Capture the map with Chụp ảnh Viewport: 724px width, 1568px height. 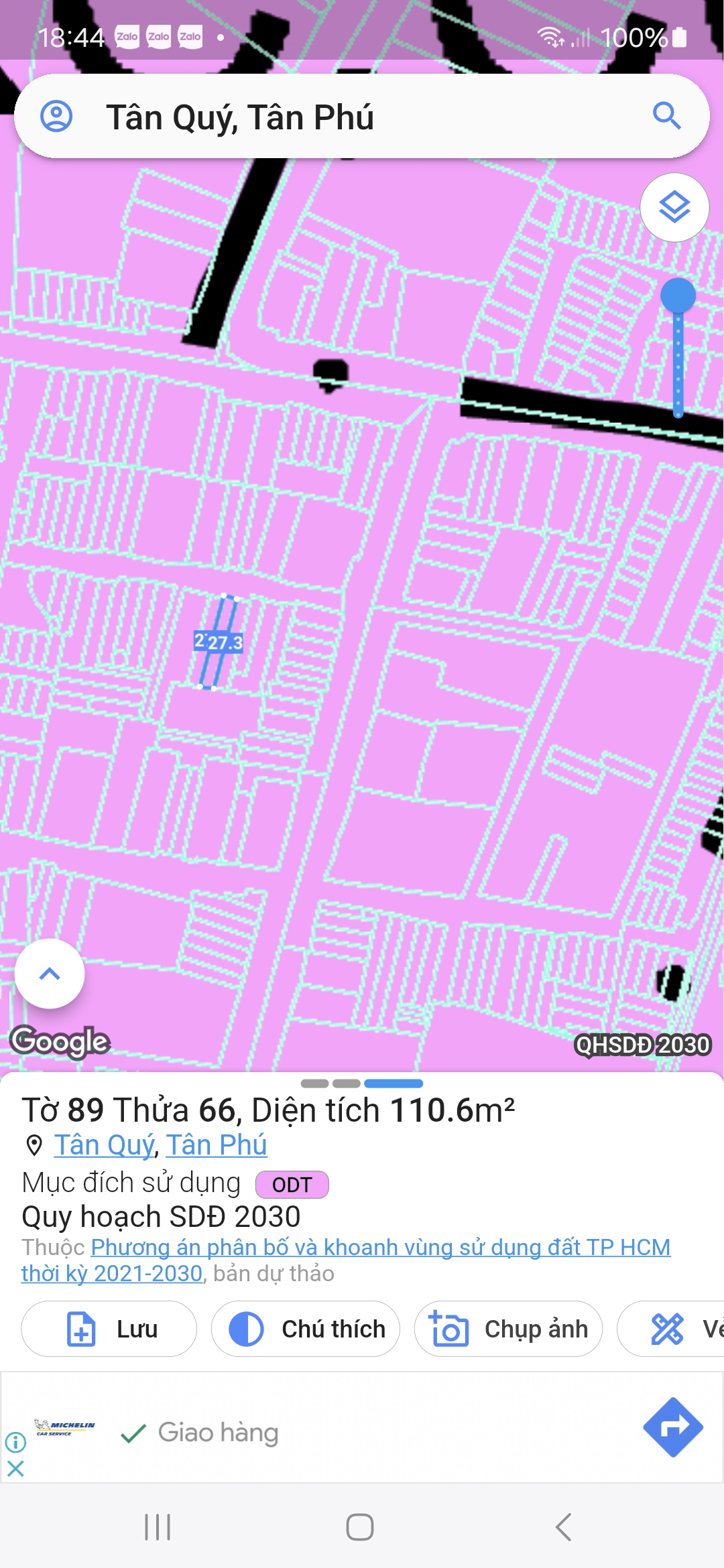[x=508, y=1329]
